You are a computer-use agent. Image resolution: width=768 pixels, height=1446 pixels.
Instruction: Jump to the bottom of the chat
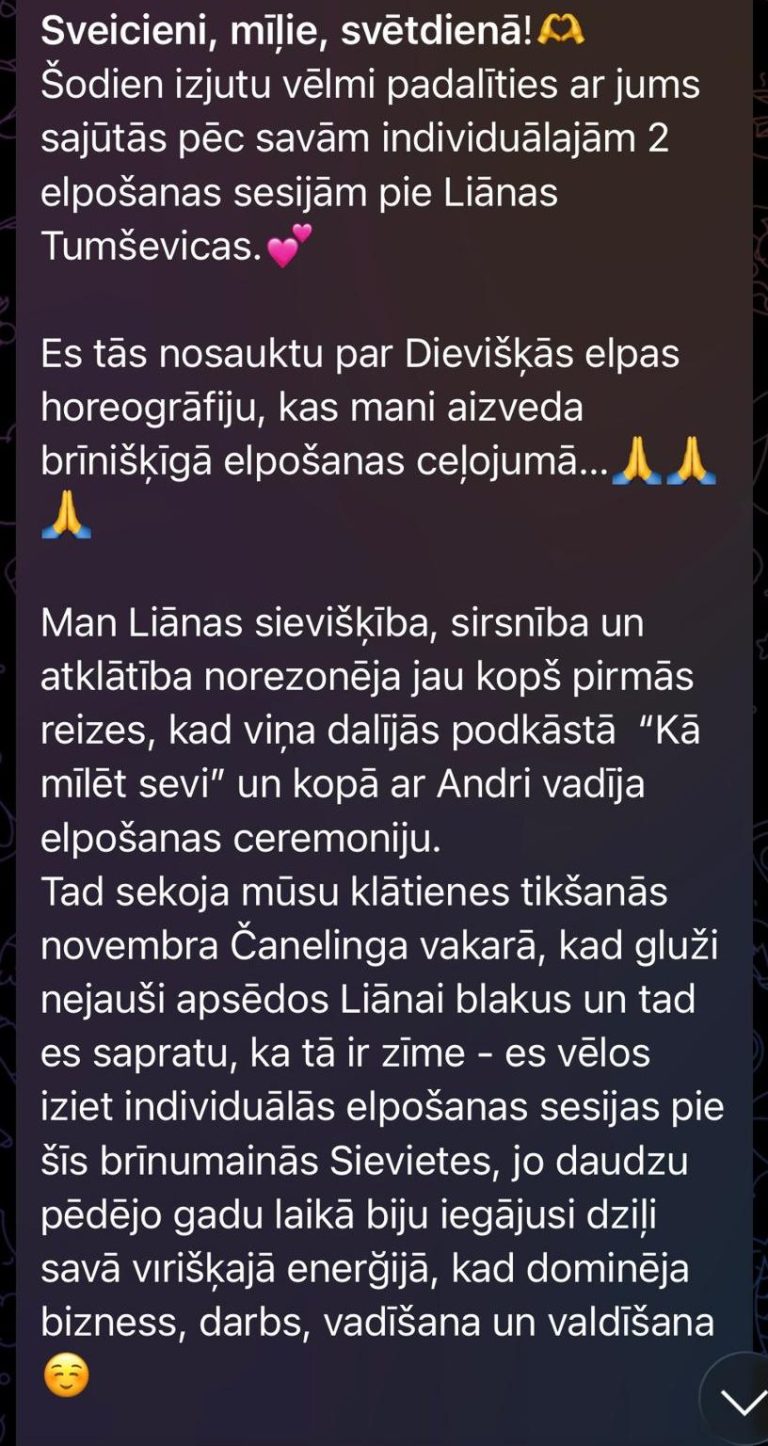pos(741,1402)
